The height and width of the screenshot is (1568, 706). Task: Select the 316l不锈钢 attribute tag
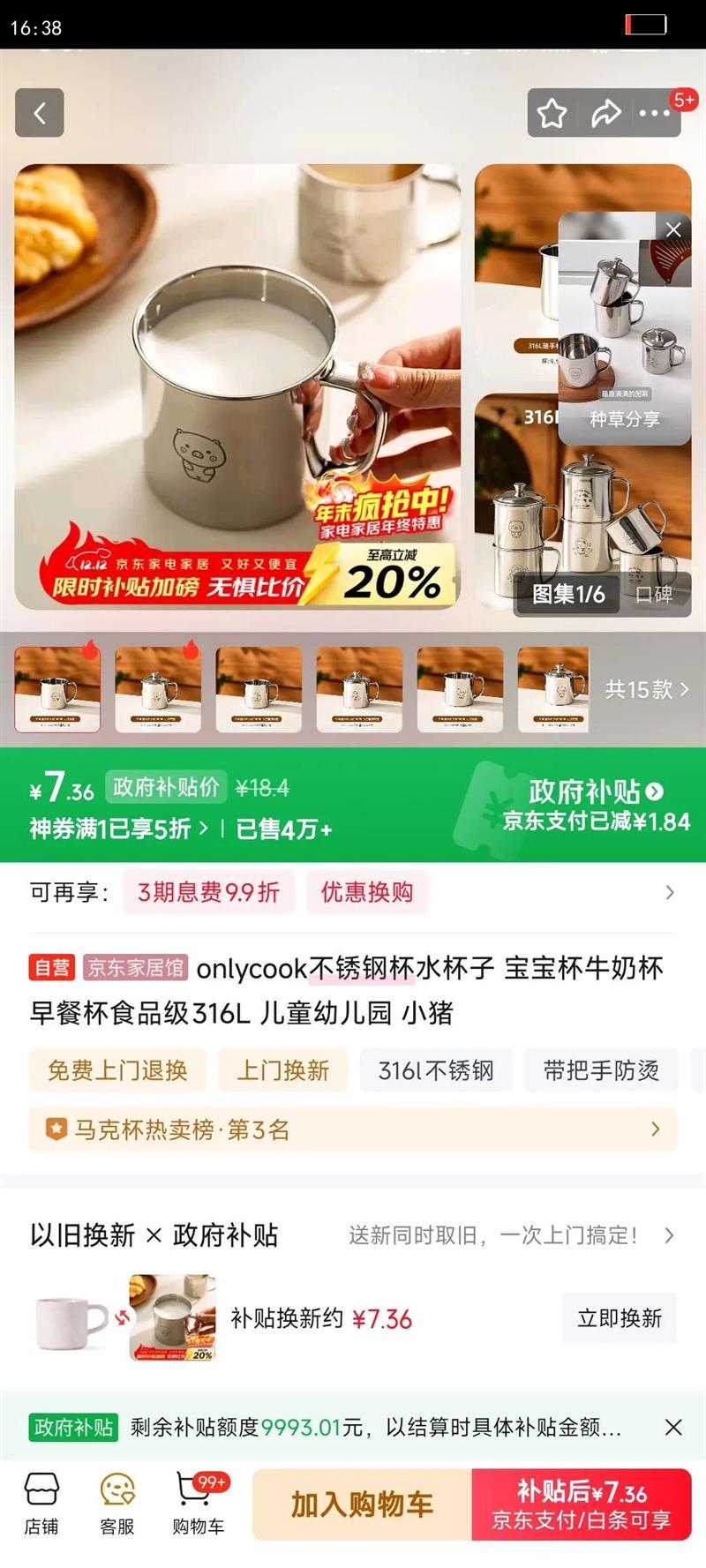pyautogui.click(x=436, y=1069)
